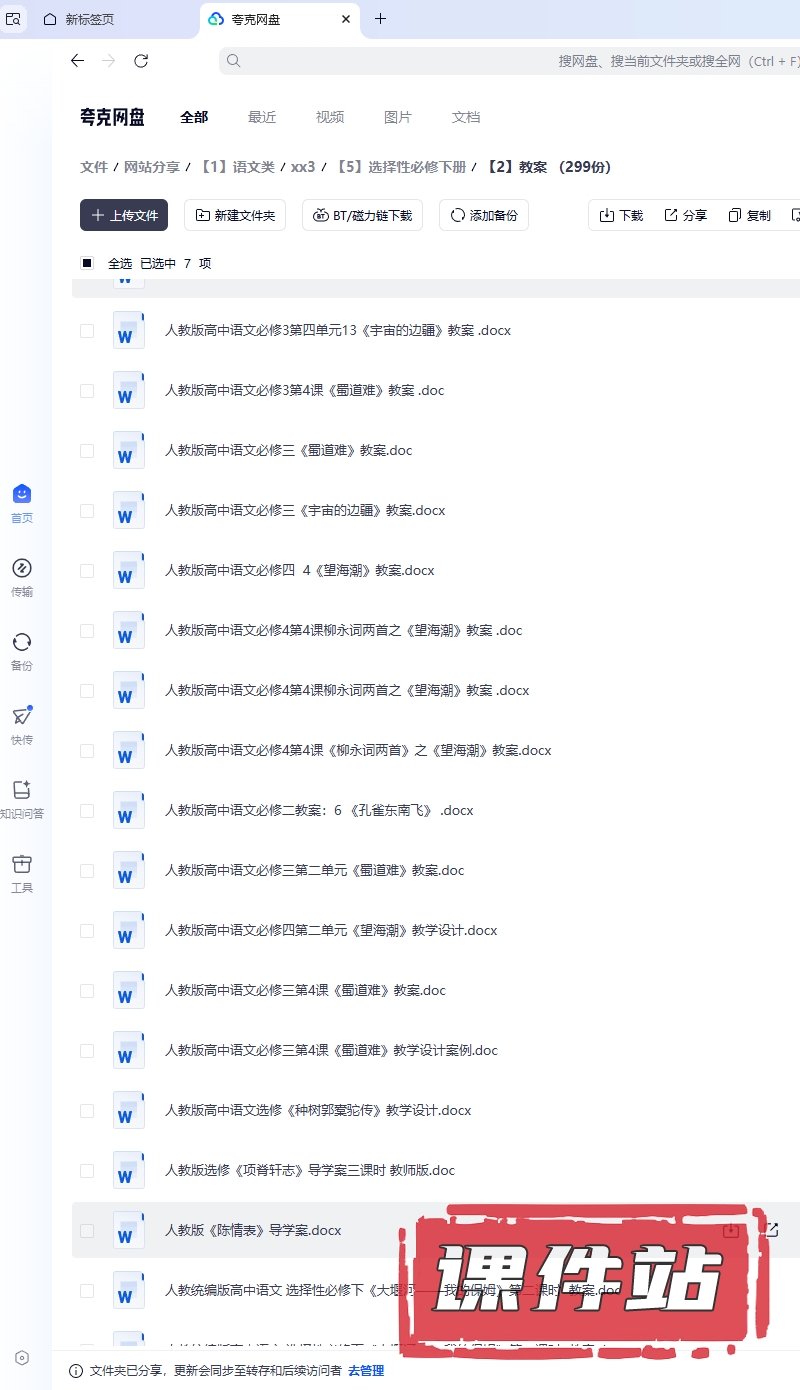Click the 添加备份 button
This screenshot has width=800, height=1390.
tap(484, 215)
